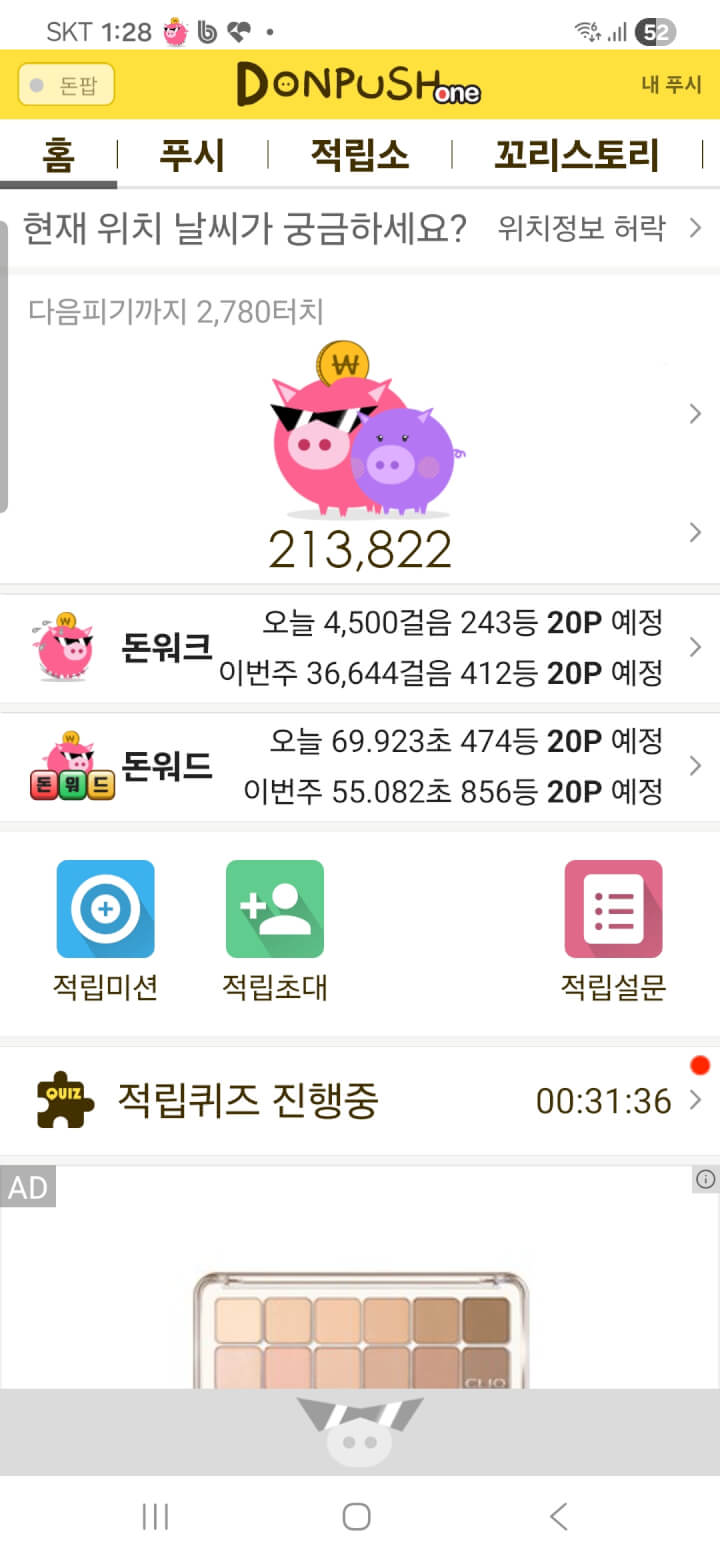Switch to the 푸시 tab
The height and width of the screenshot is (1560, 720).
tap(192, 156)
